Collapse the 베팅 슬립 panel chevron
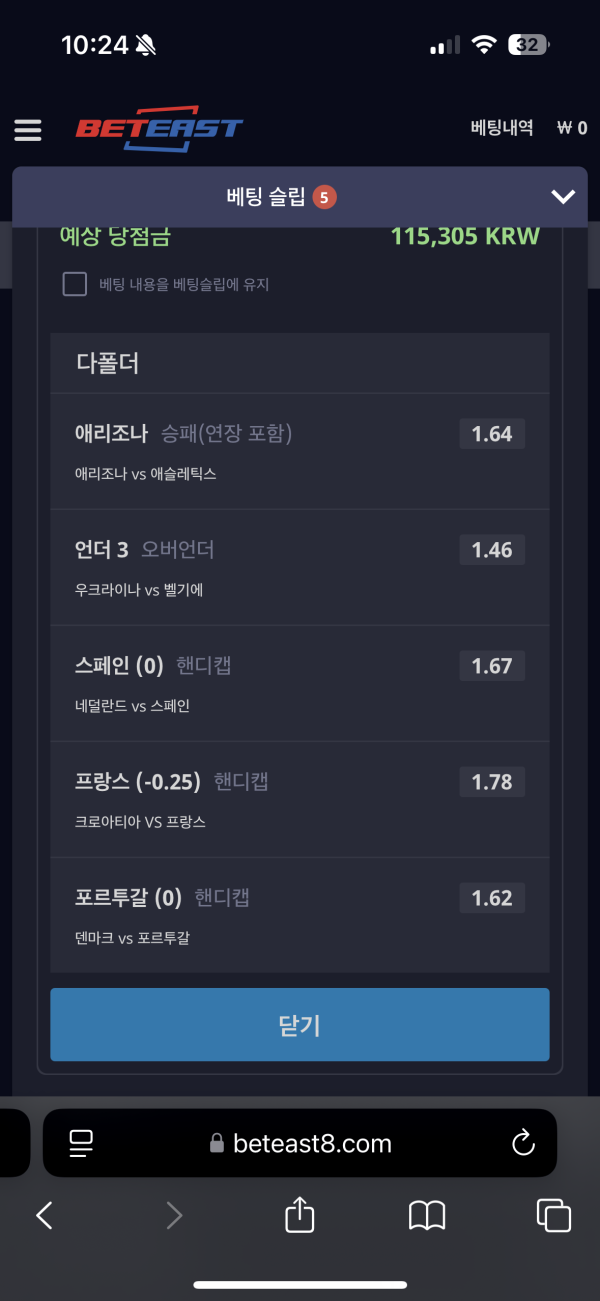 (563, 197)
